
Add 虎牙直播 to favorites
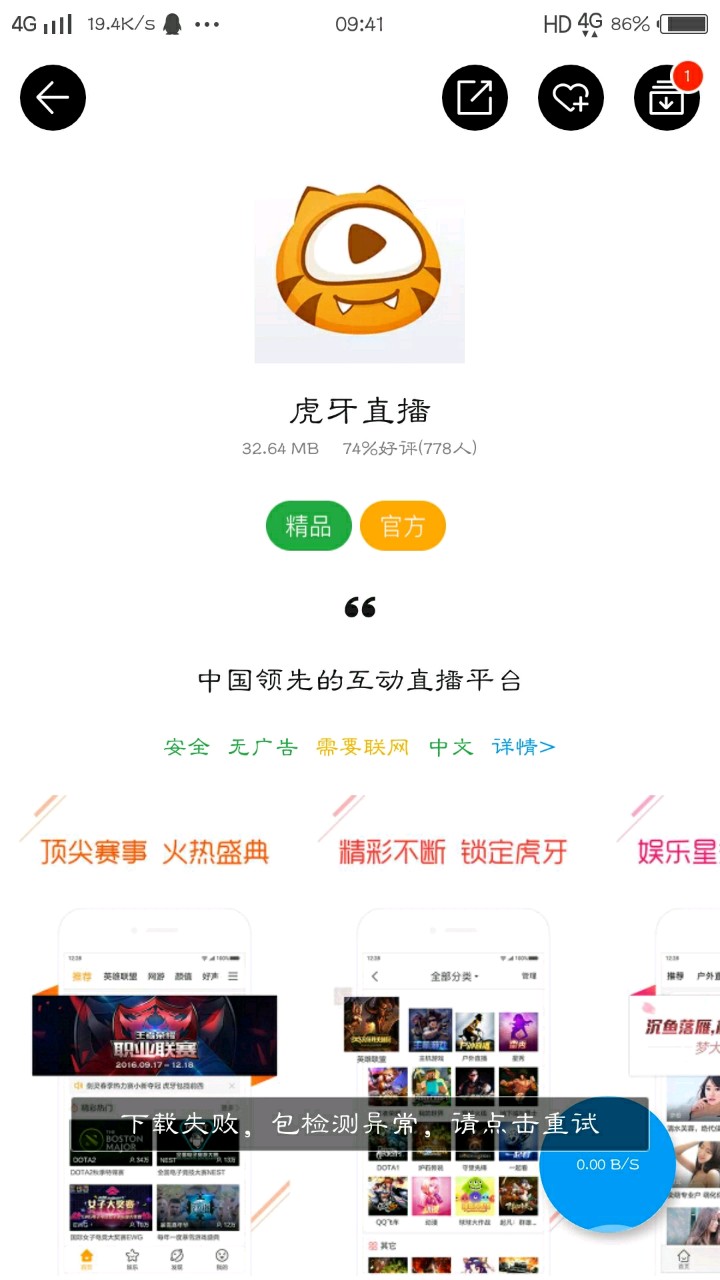pyautogui.click(x=571, y=98)
